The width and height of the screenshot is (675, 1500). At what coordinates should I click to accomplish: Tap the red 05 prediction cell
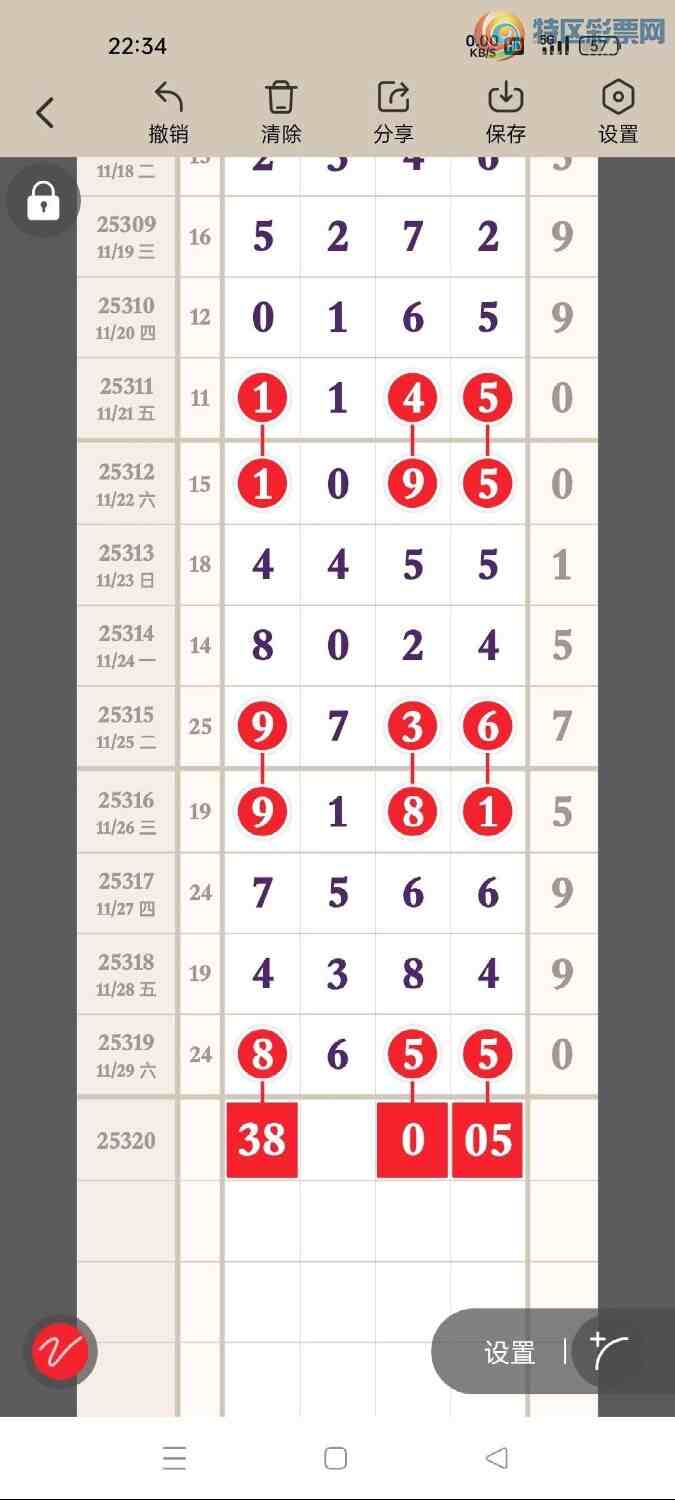[488, 1140]
